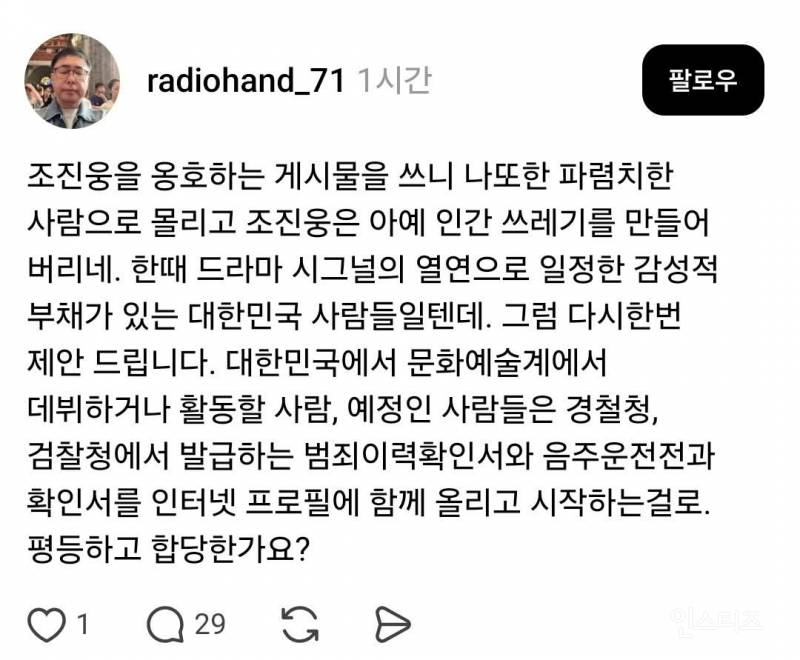
Task: Like this post with the heart icon
Action: [x=46, y=625]
